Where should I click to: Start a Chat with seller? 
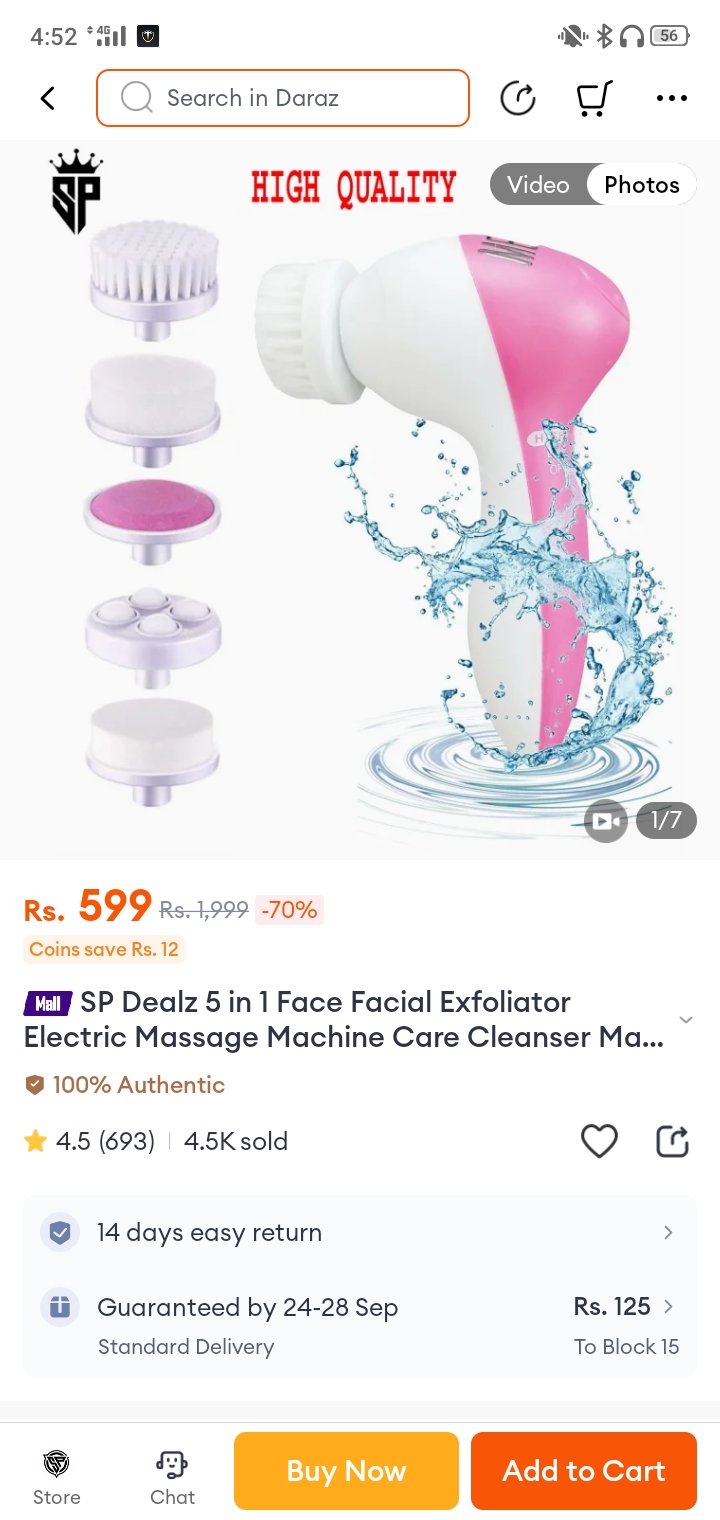point(172,1478)
